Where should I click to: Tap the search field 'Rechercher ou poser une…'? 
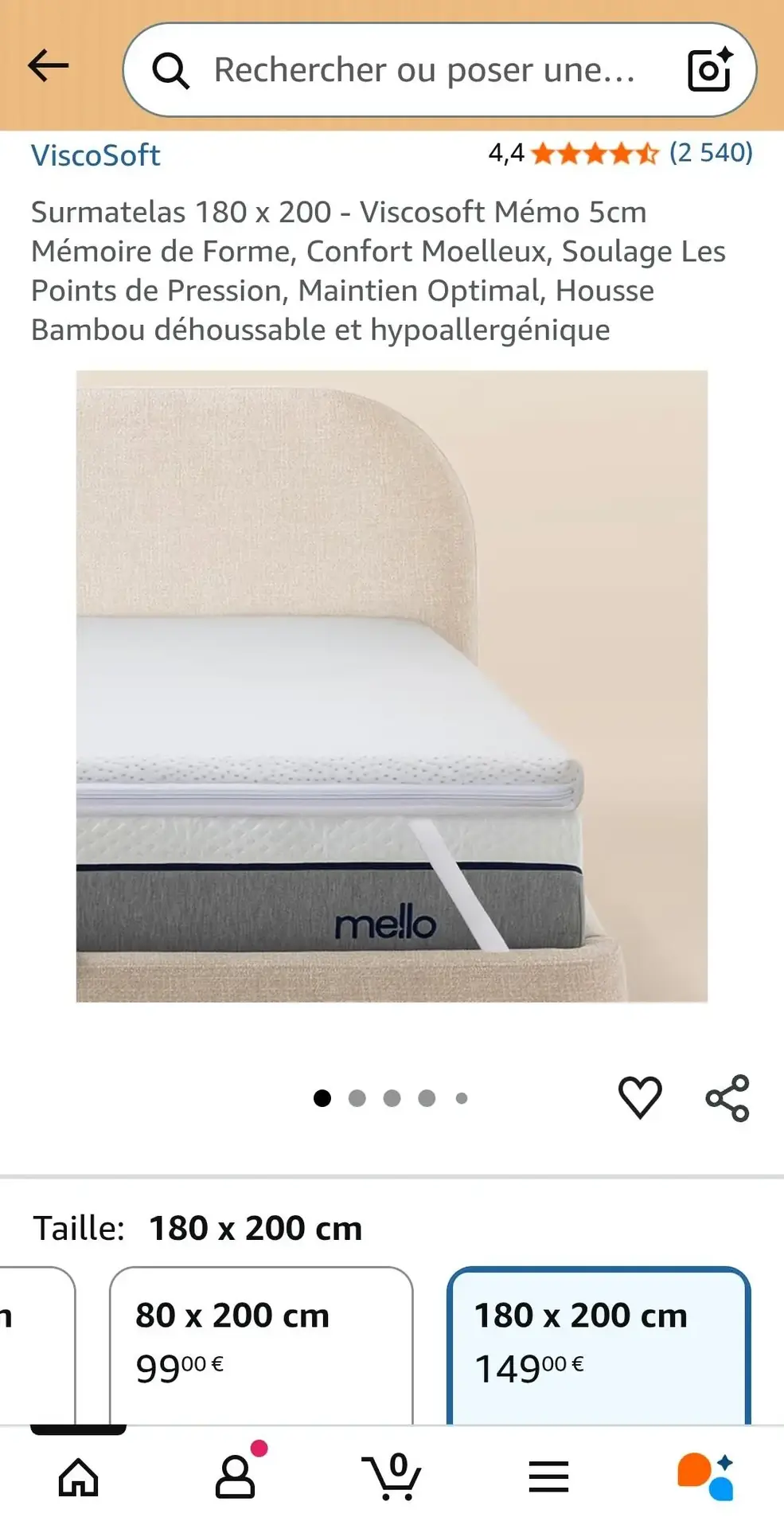423,70
